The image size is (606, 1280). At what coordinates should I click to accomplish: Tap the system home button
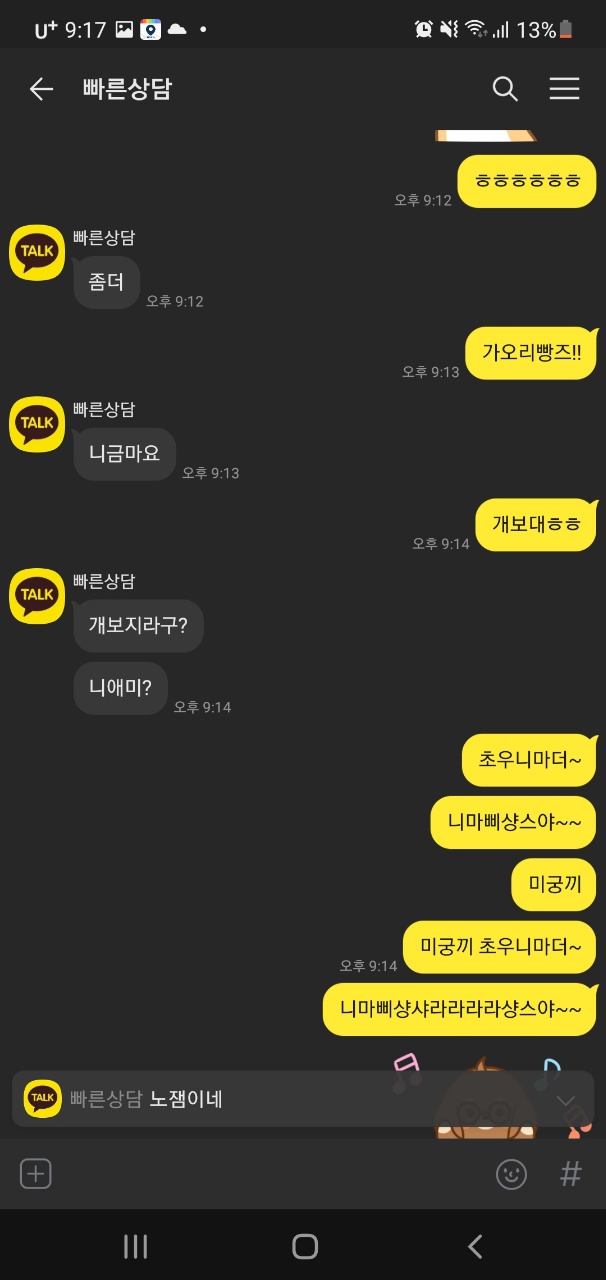click(x=304, y=1246)
